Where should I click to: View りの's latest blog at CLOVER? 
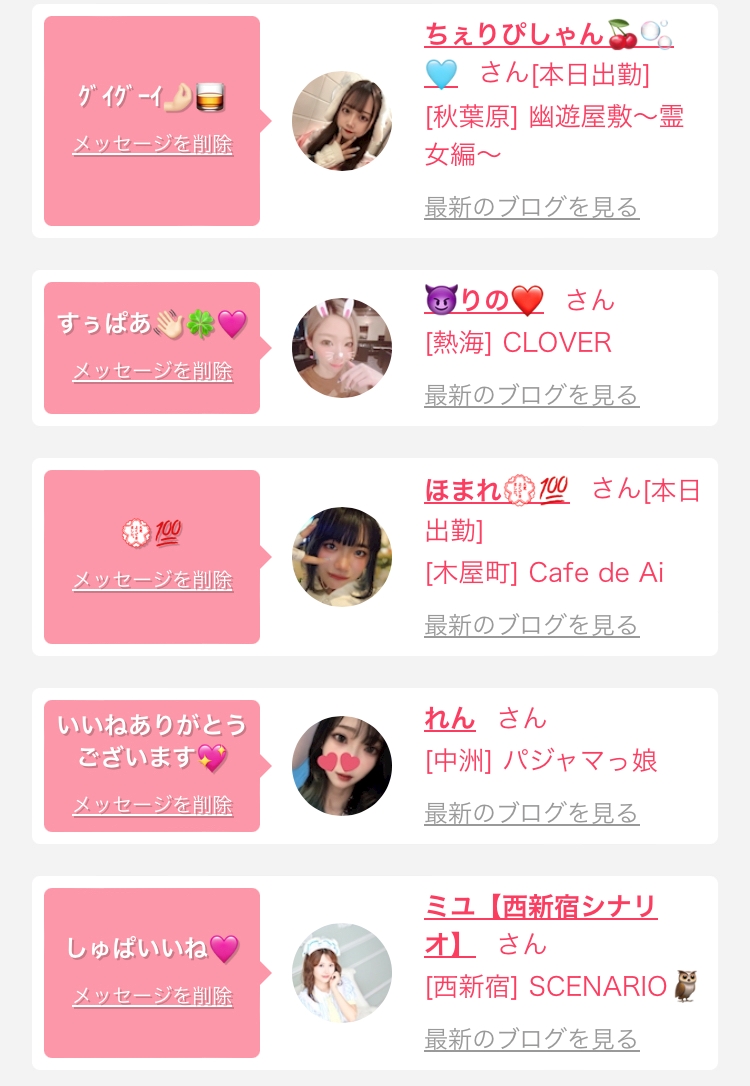[x=531, y=395]
